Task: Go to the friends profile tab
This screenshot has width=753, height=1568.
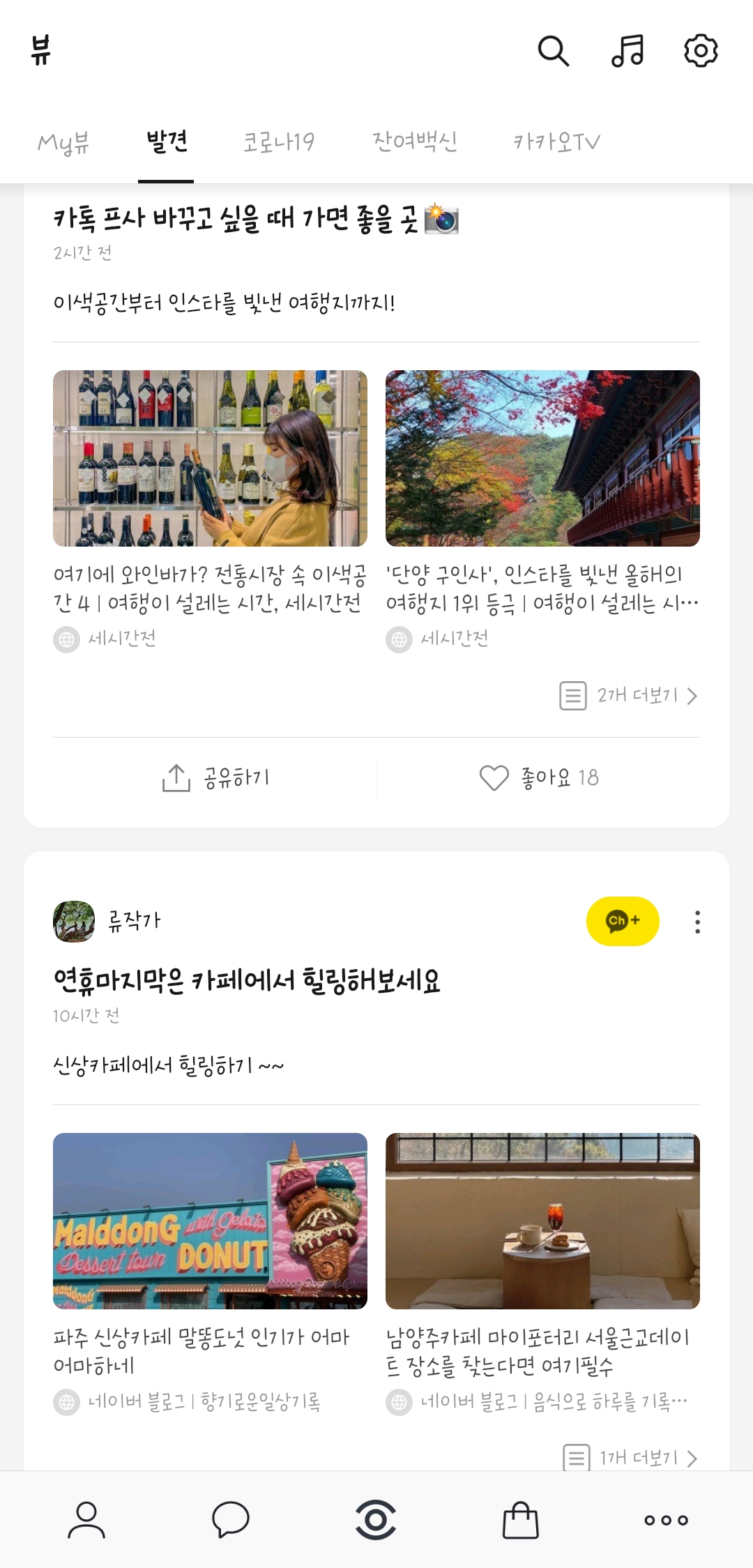Action: point(86,1520)
